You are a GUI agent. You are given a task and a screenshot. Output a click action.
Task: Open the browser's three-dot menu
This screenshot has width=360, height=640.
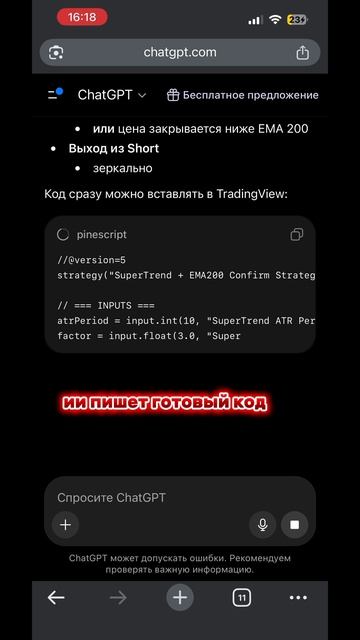298,598
